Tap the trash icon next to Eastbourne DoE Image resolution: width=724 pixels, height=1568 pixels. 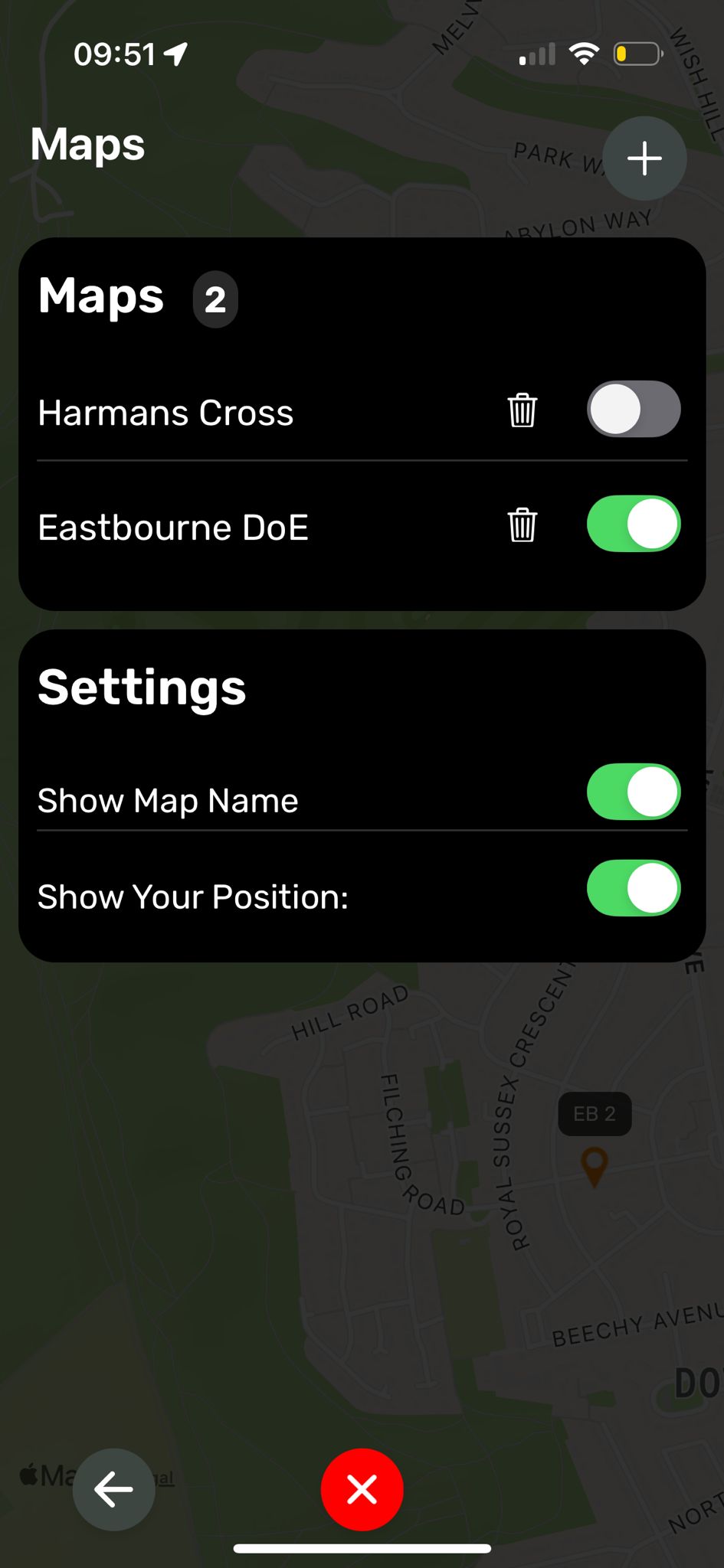point(522,525)
